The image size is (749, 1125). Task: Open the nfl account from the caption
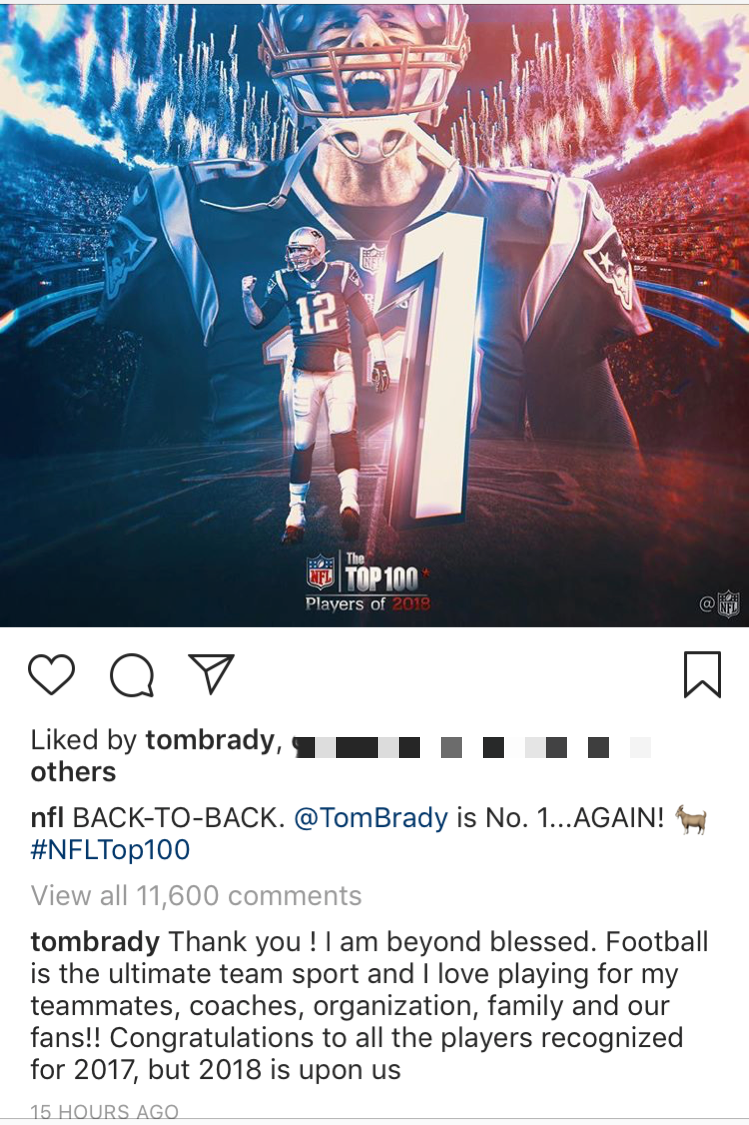click(47, 818)
